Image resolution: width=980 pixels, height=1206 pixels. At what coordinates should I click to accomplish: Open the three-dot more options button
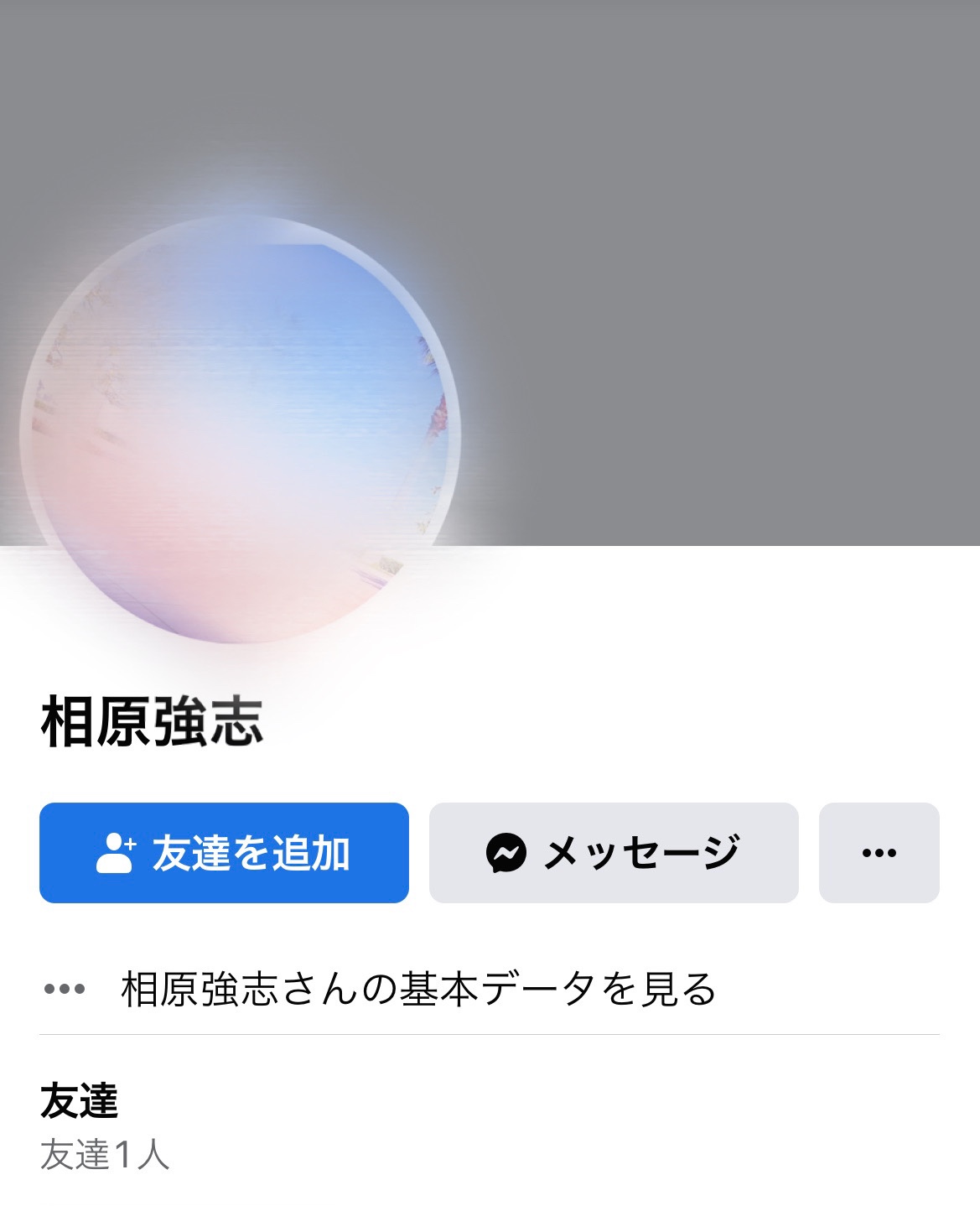point(879,853)
